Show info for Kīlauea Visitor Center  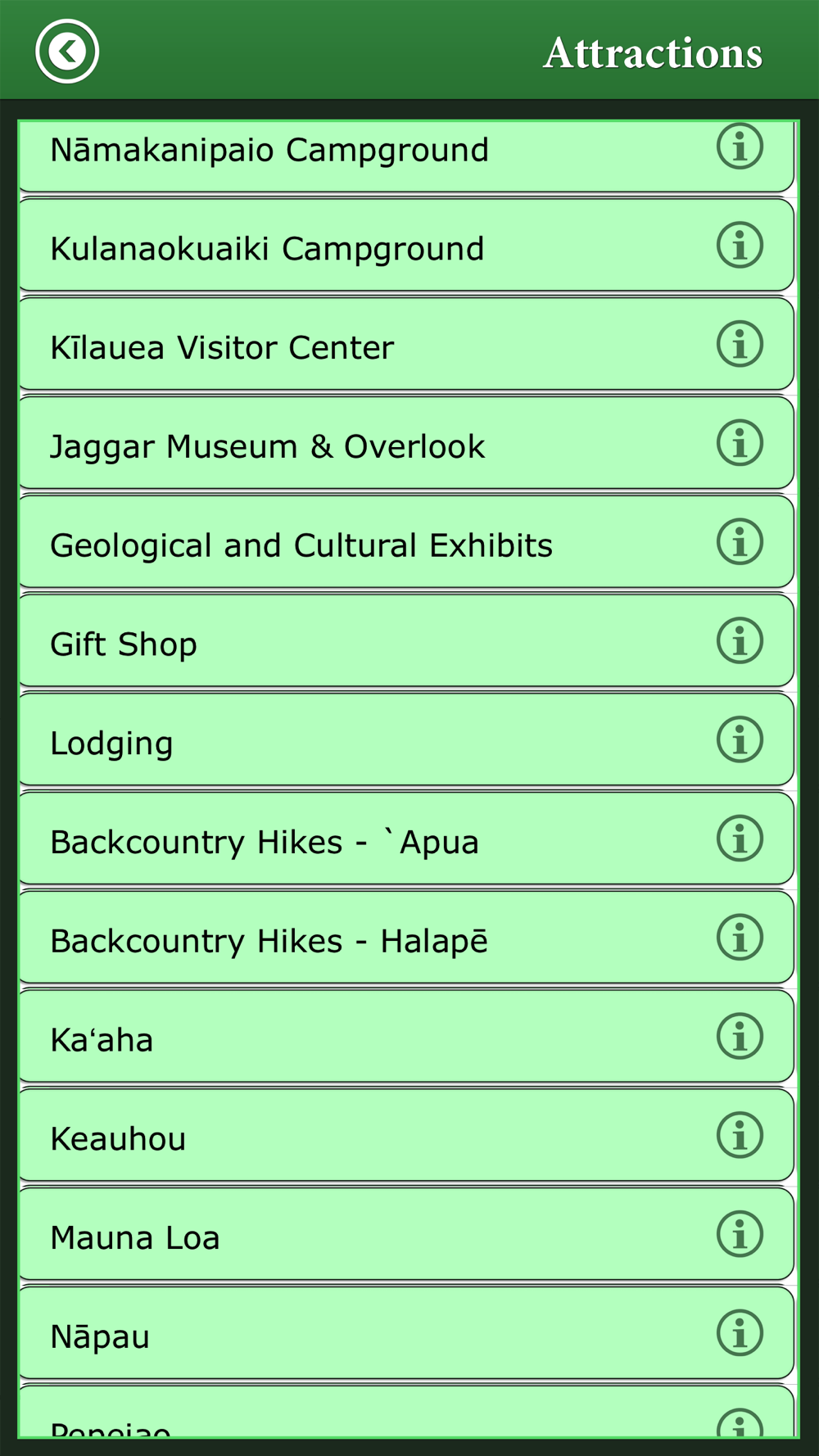pos(740,344)
